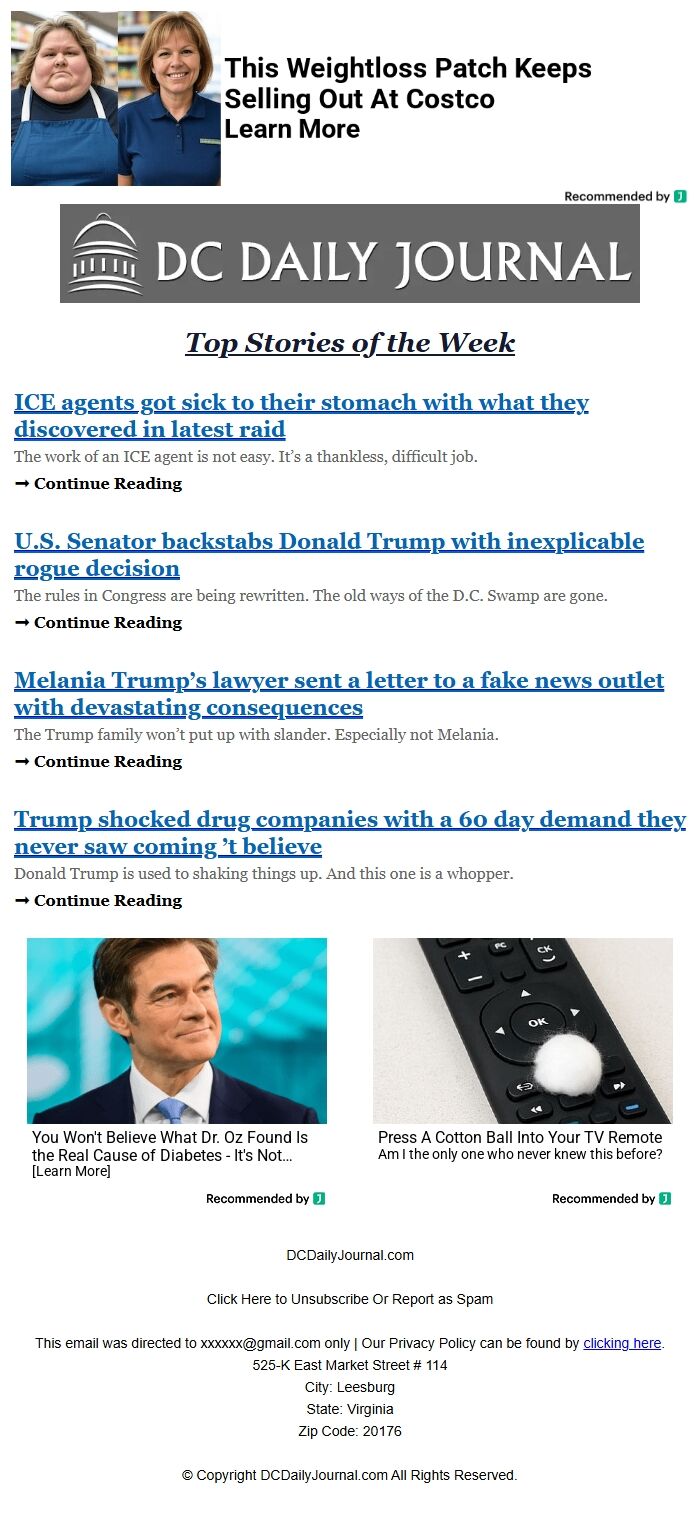Open the ICE agents raid story headline
The image size is (700, 1532).
click(301, 416)
